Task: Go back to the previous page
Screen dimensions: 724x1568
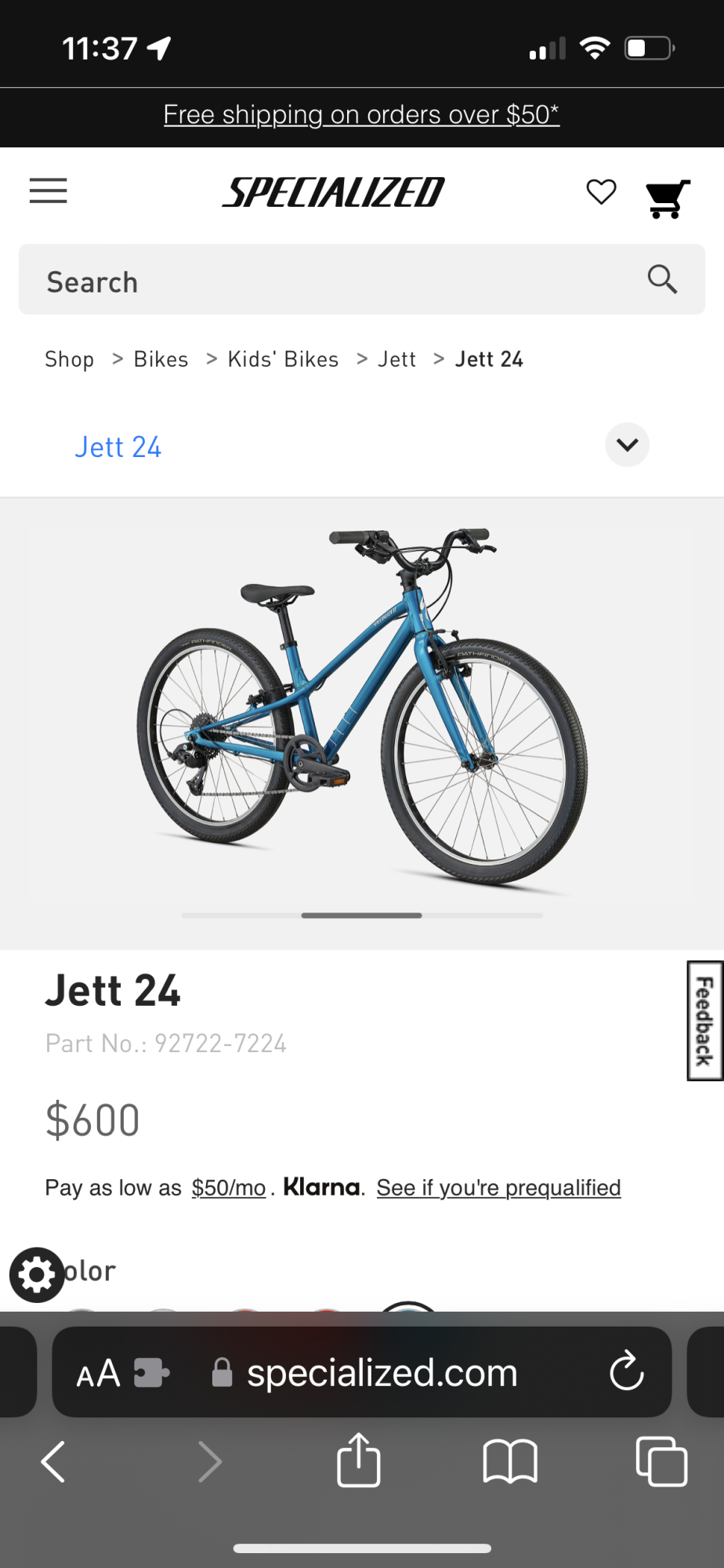Action: pyautogui.click(x=53, y=1462)
